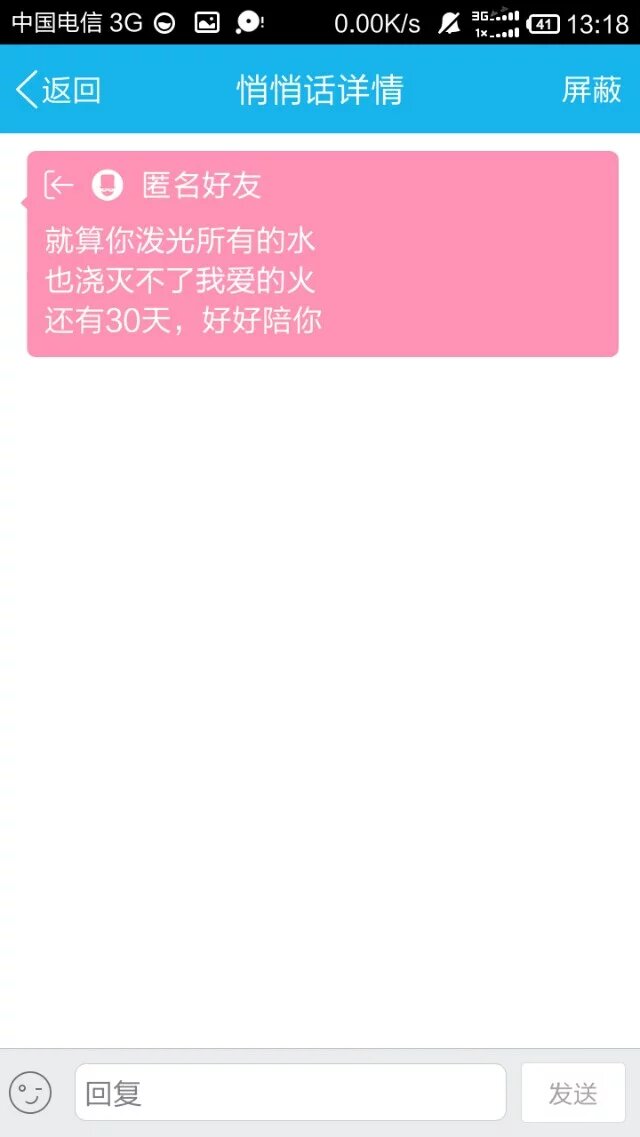Open the emoji picker icon
This screenshot has width=640, height=1137.
coord(30,1092)
